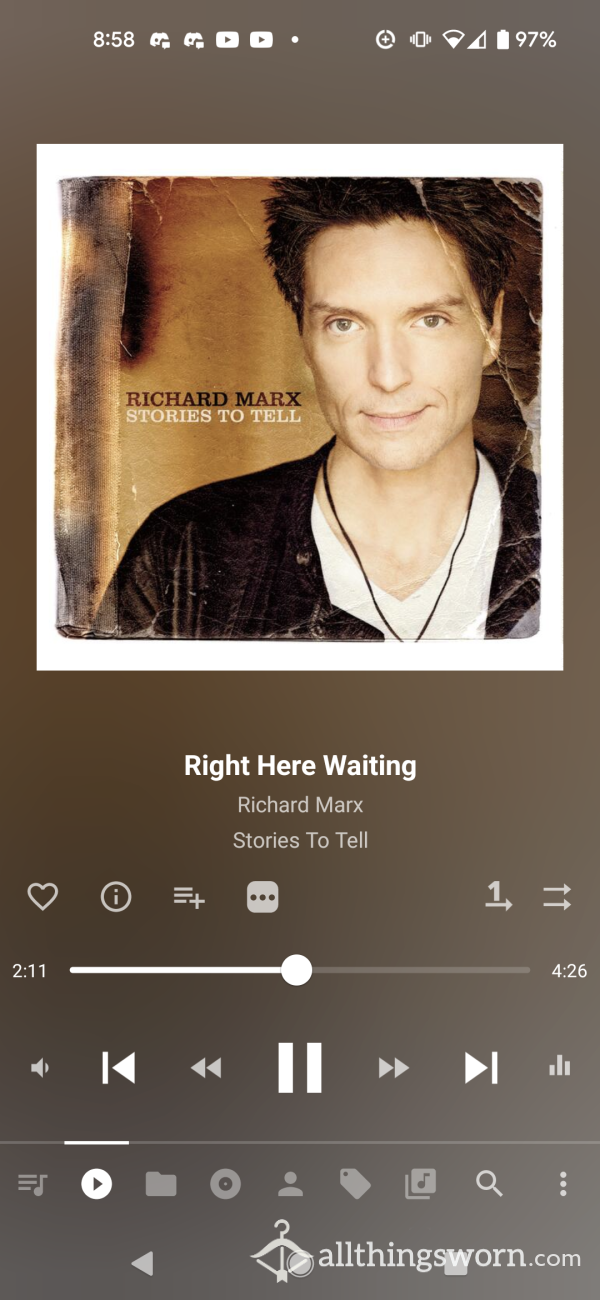Pause the playback
The image size is (600, 1300).
(x=300, y=1067)
